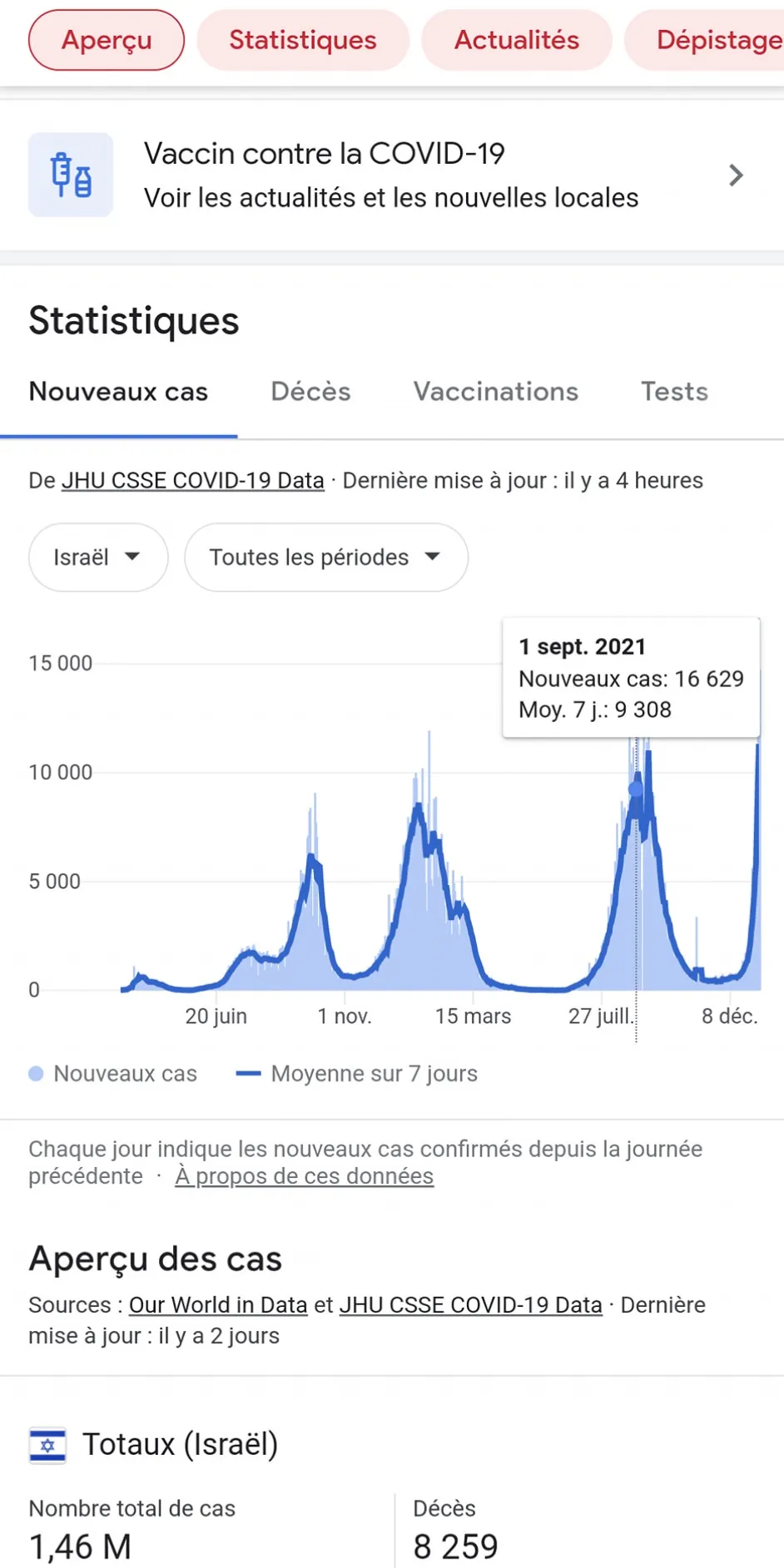The height and width of the screenshot is (1568, 784).
Task: Open the Vaccin contre la COVID-19 card
Action: pos(391,175)
